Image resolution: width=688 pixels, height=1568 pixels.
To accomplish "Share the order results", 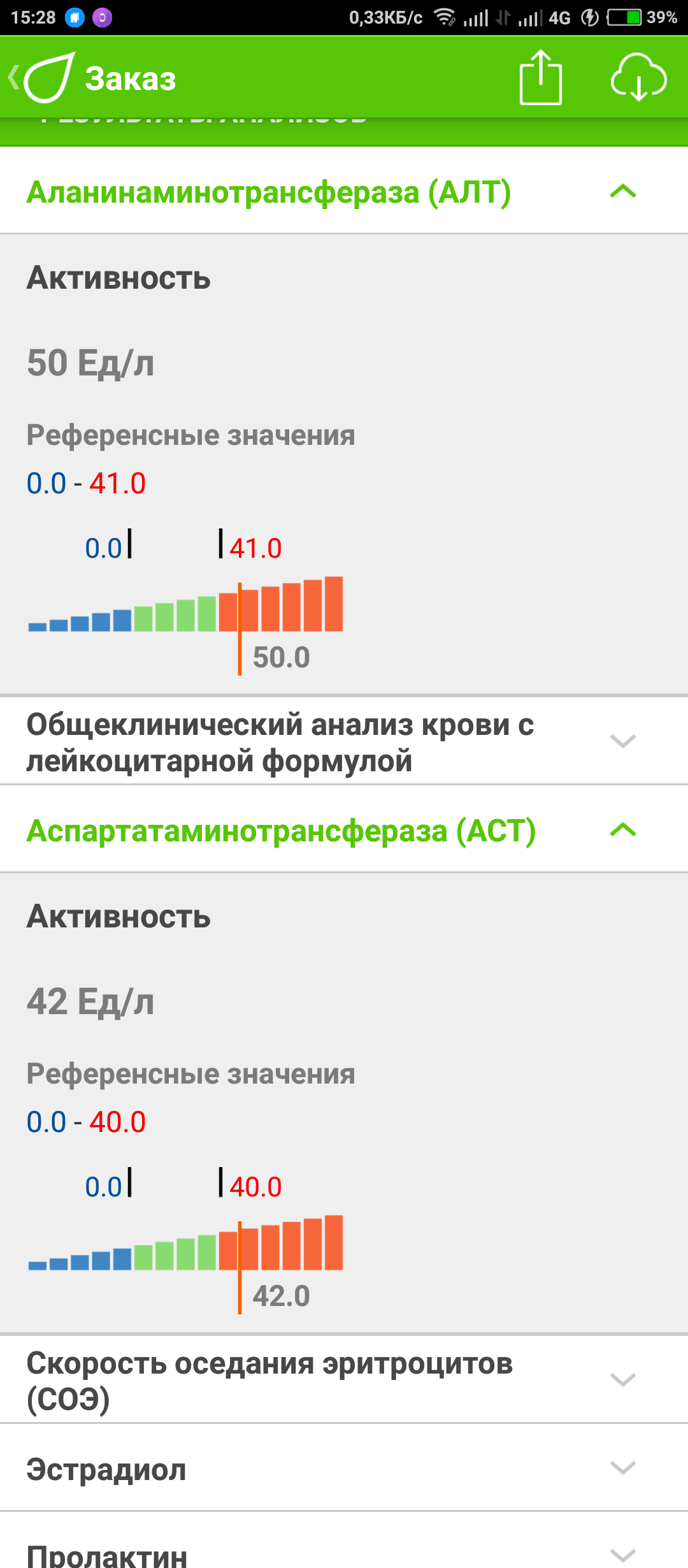I will coord(540,78).
